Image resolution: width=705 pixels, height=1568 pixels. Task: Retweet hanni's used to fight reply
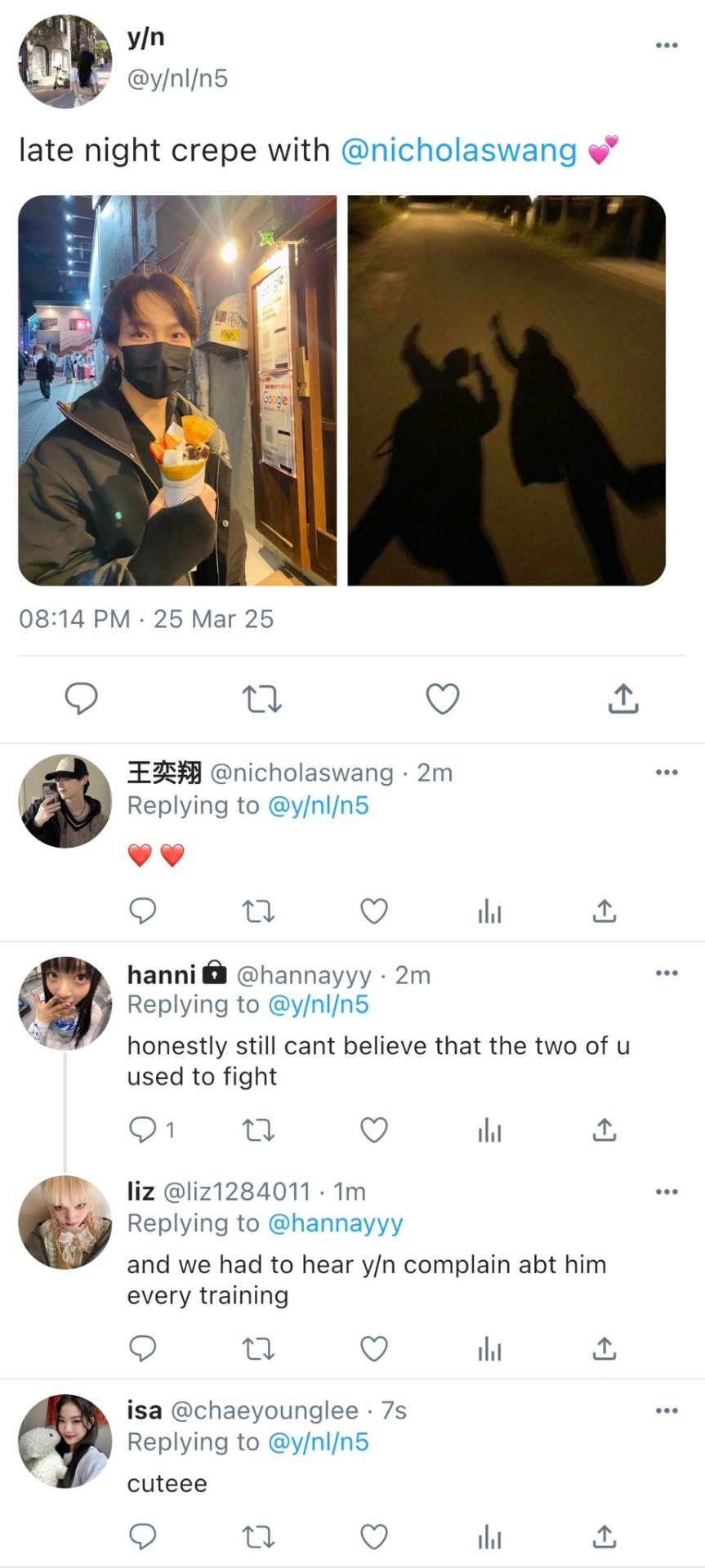pyautogui.click(x=258, y=1129)
